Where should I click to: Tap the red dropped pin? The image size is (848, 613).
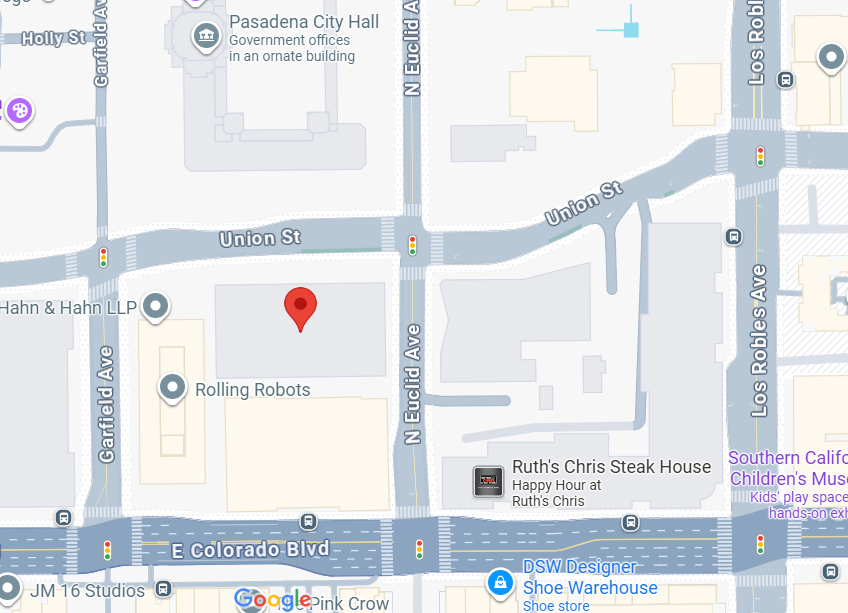[x=300, y=306]
